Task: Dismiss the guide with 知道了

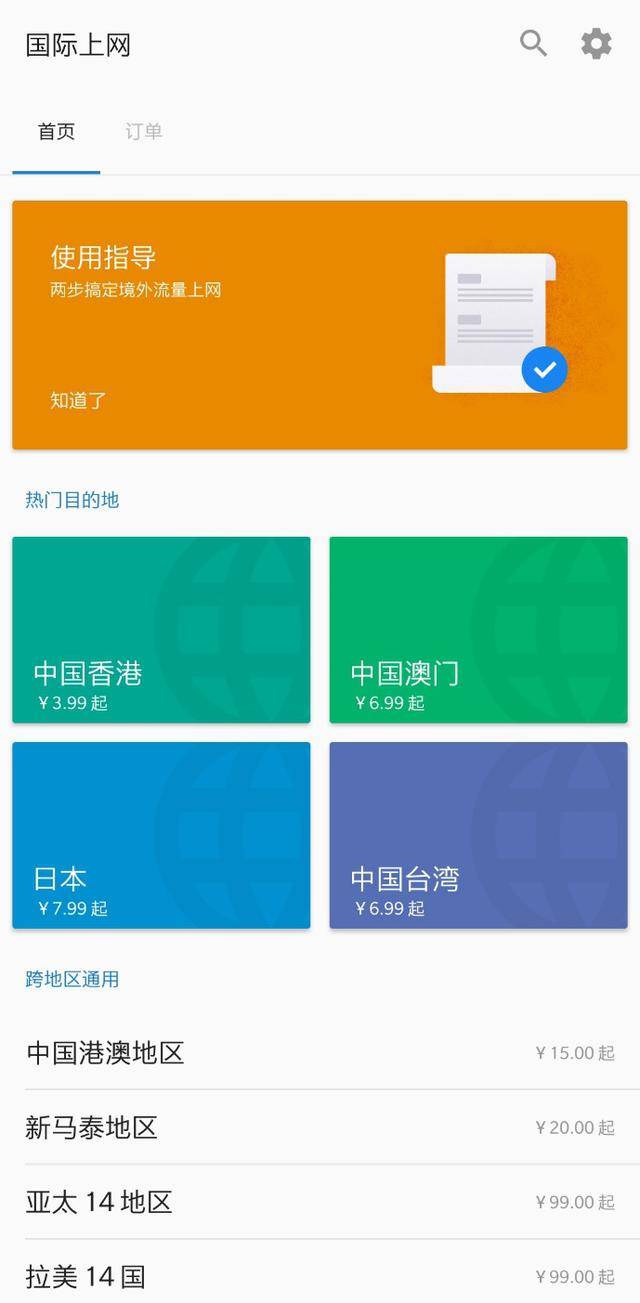Action: [x=78, y=400]
